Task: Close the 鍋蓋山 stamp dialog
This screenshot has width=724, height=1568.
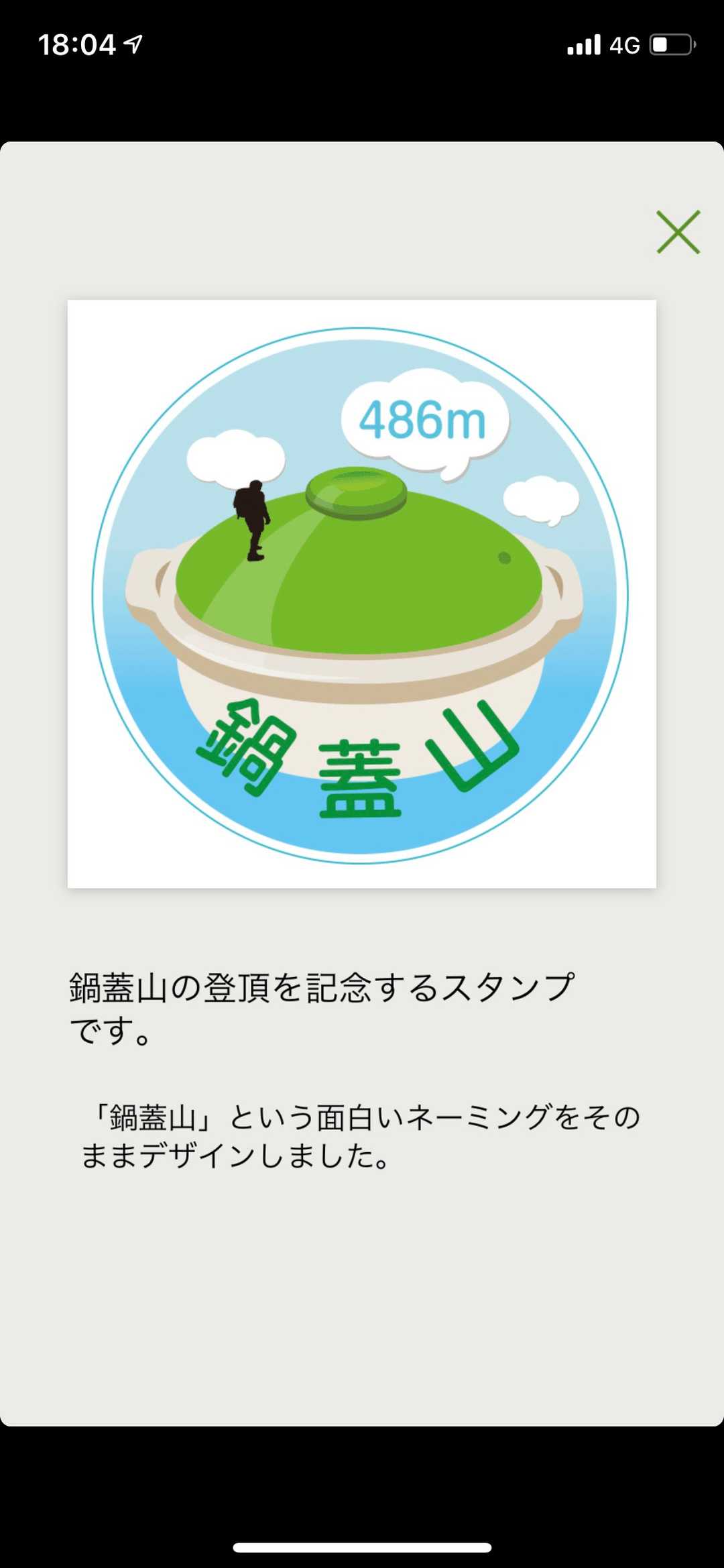Action: (x=678, y=232)
